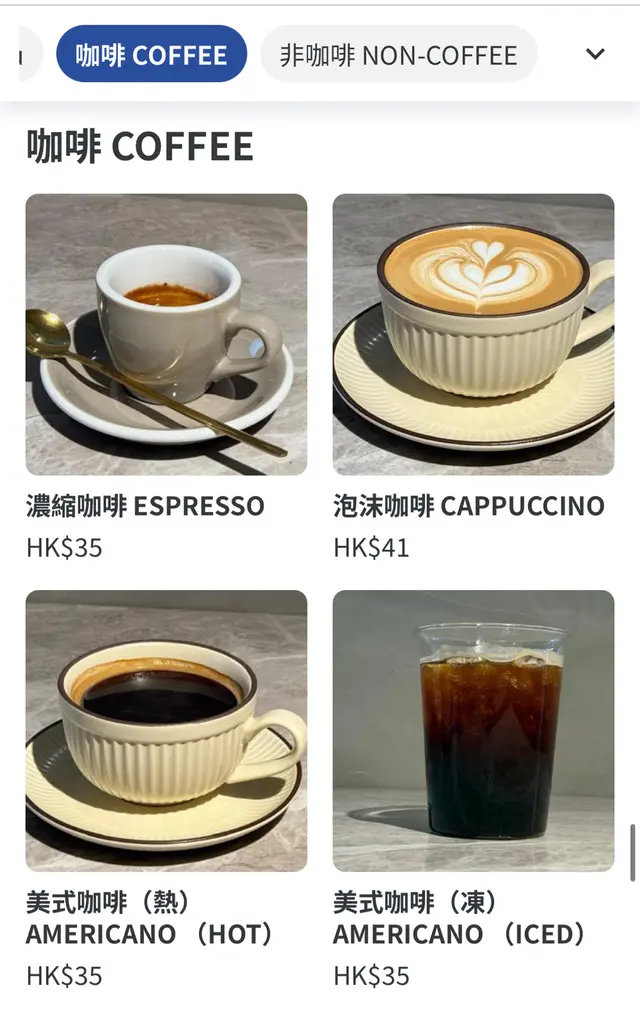
Task: Expand the category list chevron
Action: pyautogui.click(x=595, y=54)
